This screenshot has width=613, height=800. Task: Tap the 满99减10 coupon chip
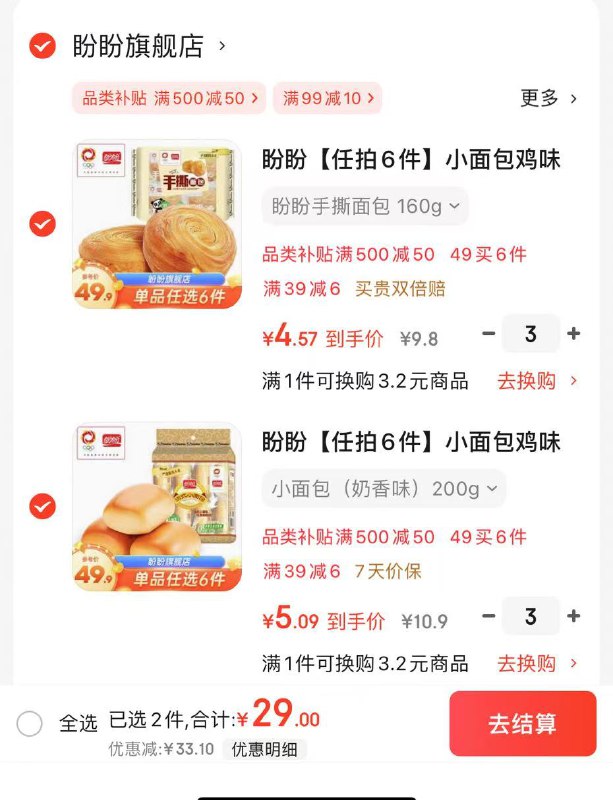click(328, 98)
